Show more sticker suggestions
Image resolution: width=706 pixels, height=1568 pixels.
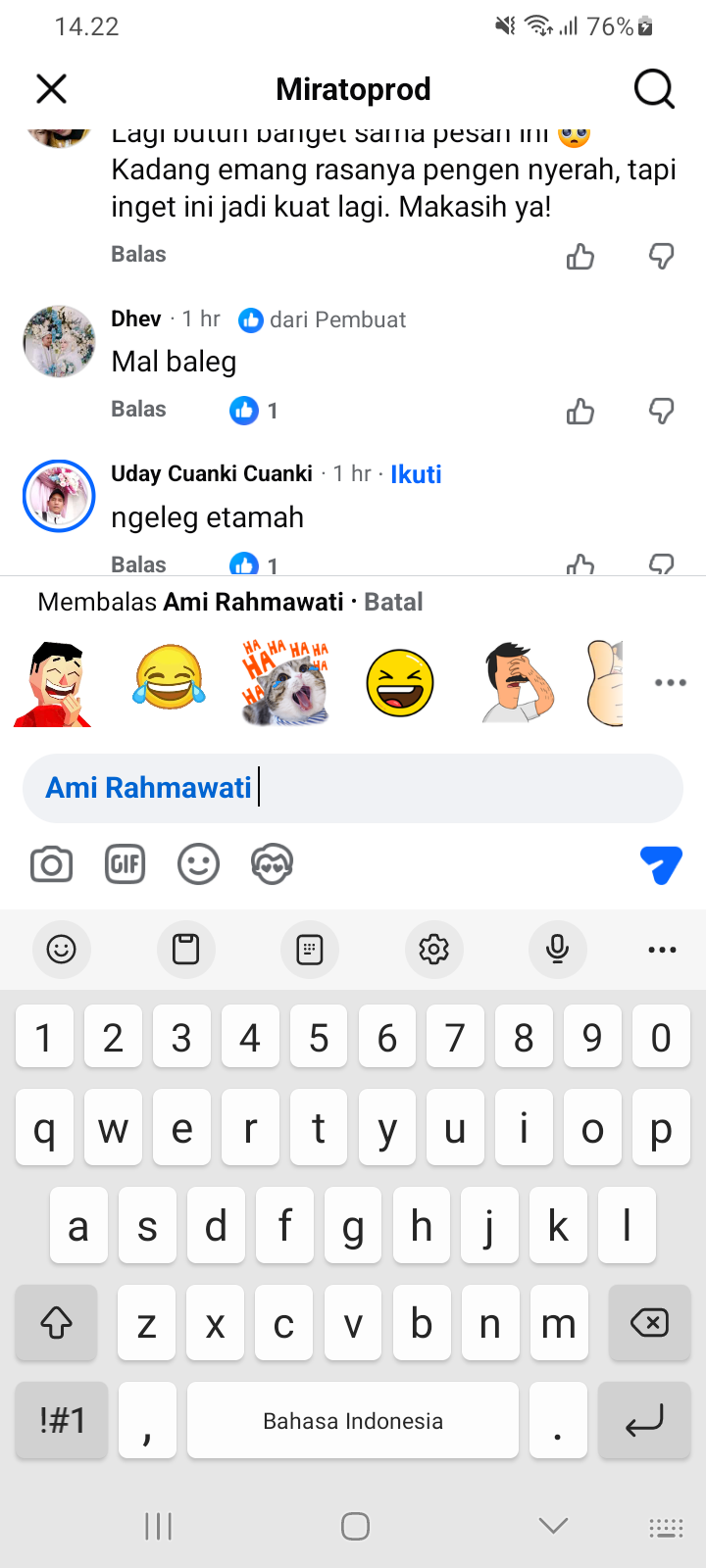point(671,683)
